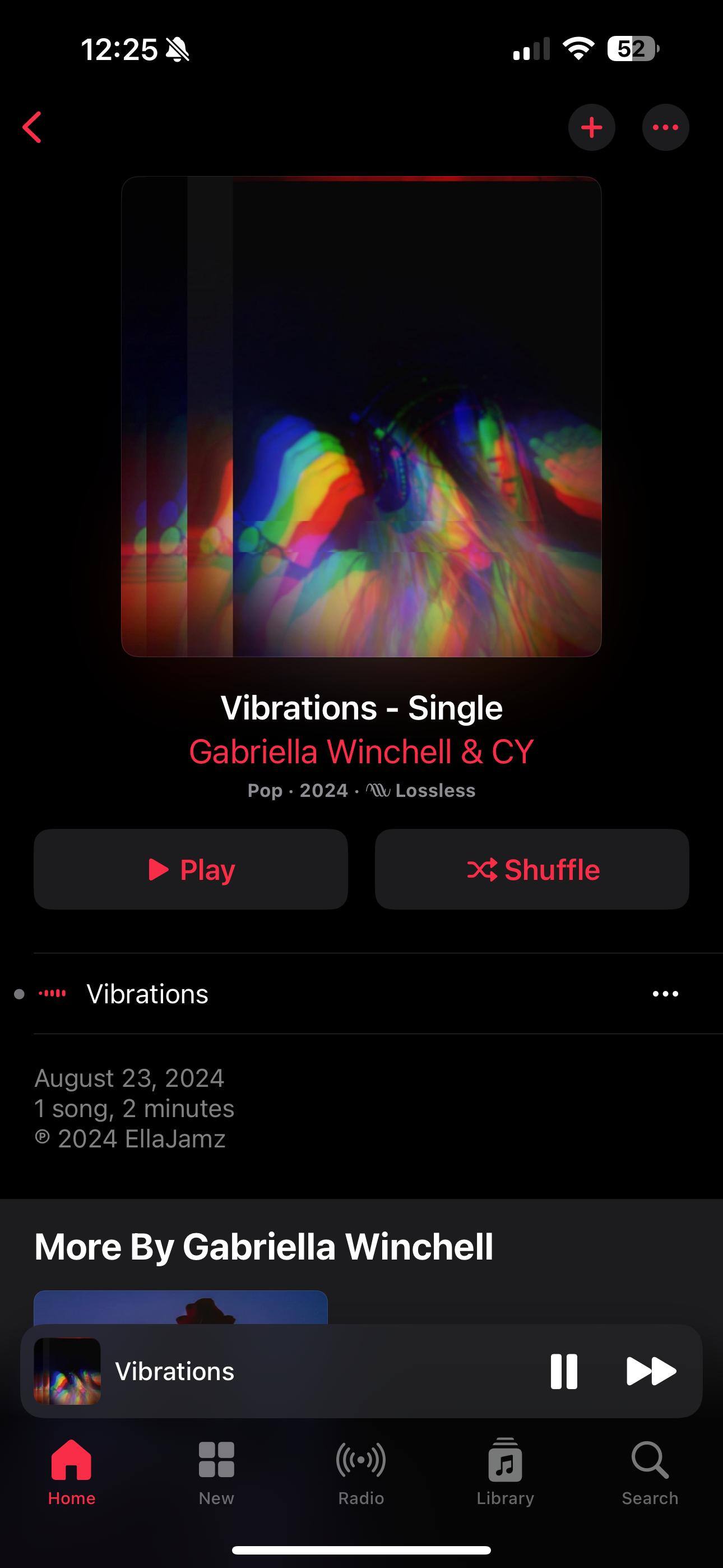Viewport: 723px width, 1568px height.
Task: Open the album more options menu
Action: 665,127
